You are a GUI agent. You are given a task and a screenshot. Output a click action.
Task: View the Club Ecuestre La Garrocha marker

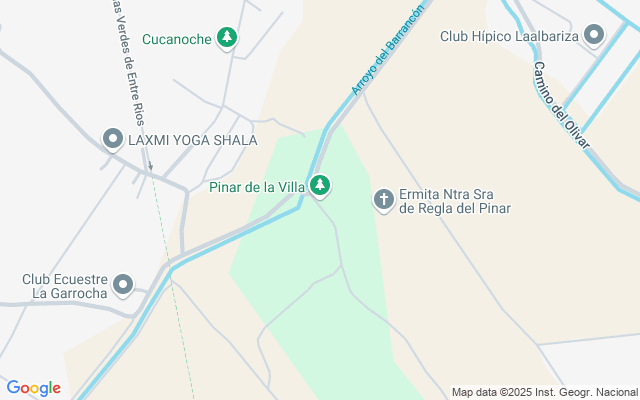pos(124,286)
